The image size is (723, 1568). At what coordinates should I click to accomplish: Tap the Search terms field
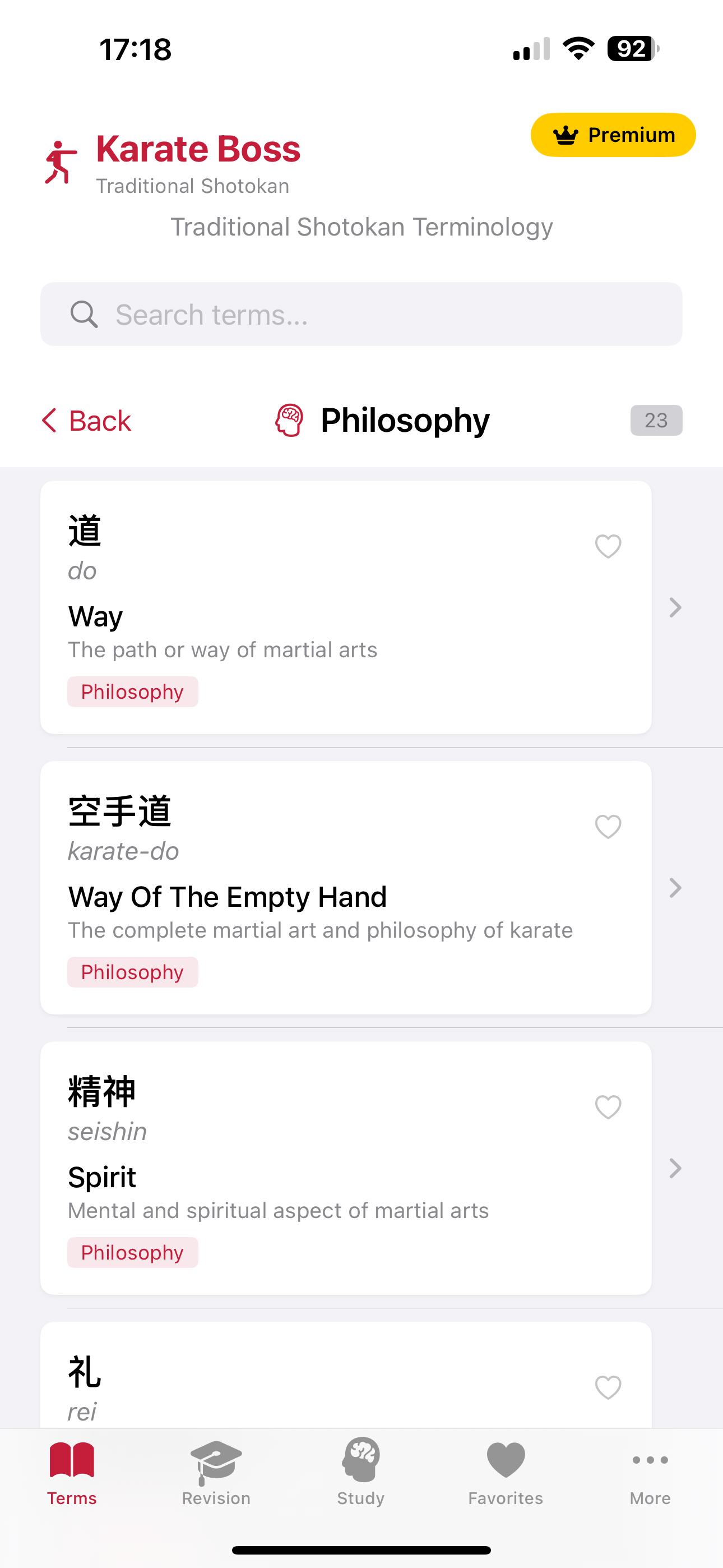click(361, 315)
